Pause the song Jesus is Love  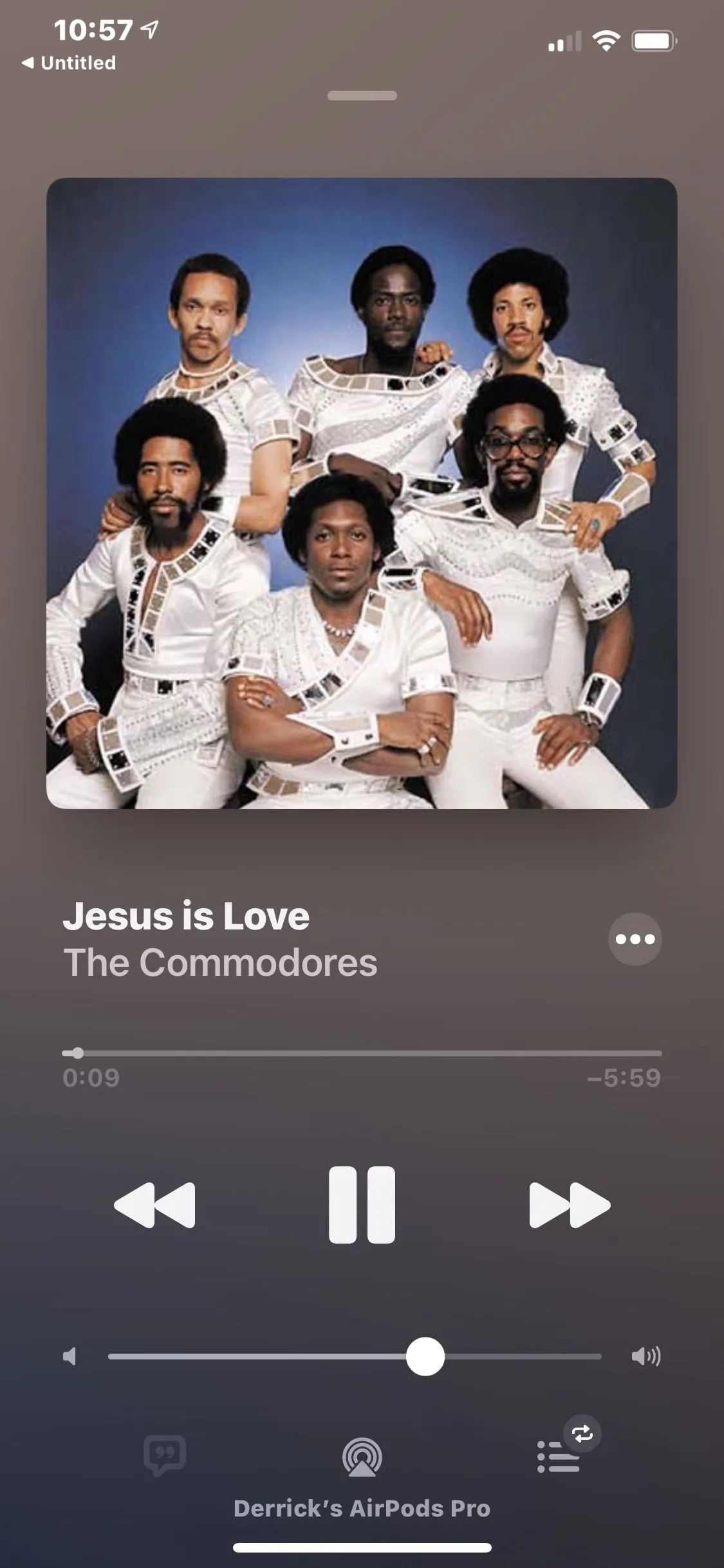(362, 1204)
